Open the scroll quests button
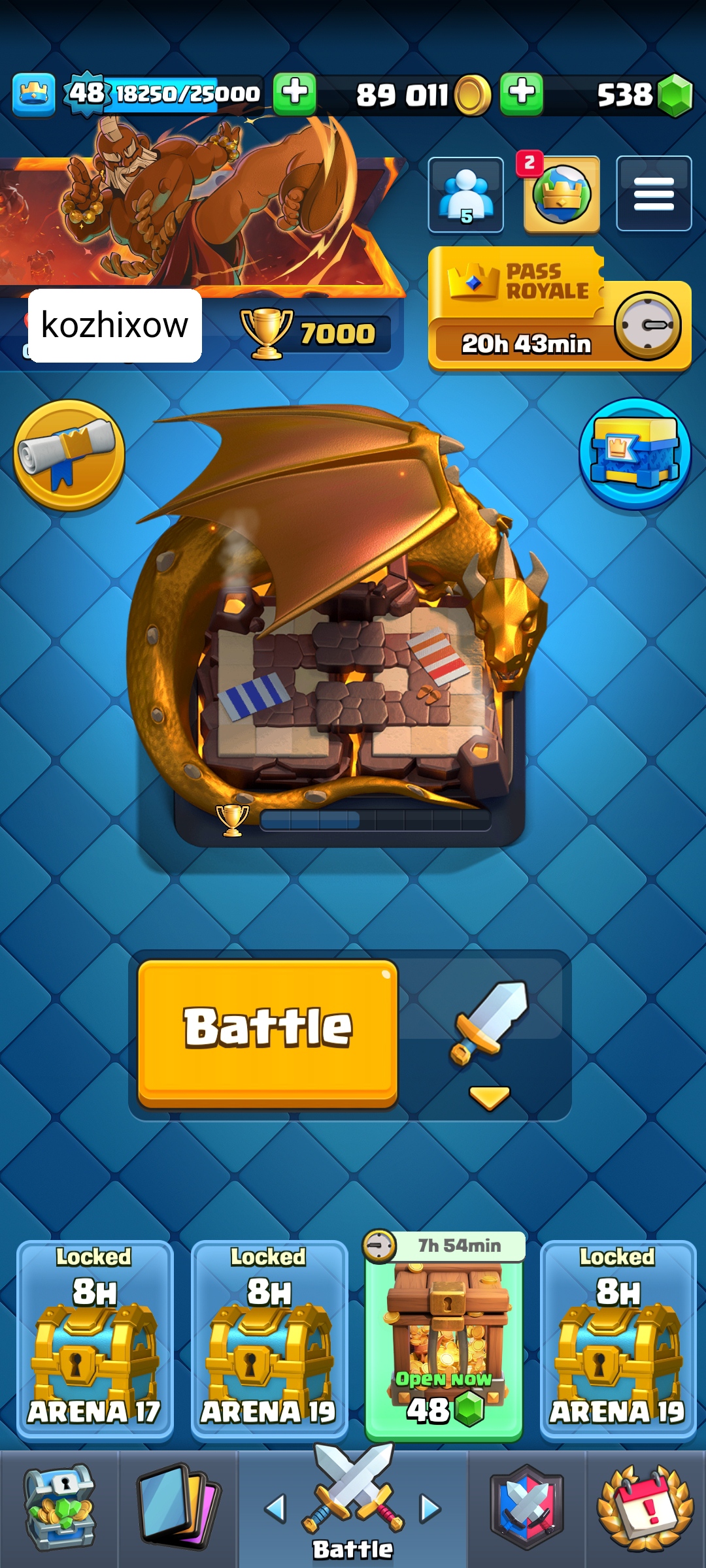This screenshot has width=706, height=1568. tap(69, 455)
